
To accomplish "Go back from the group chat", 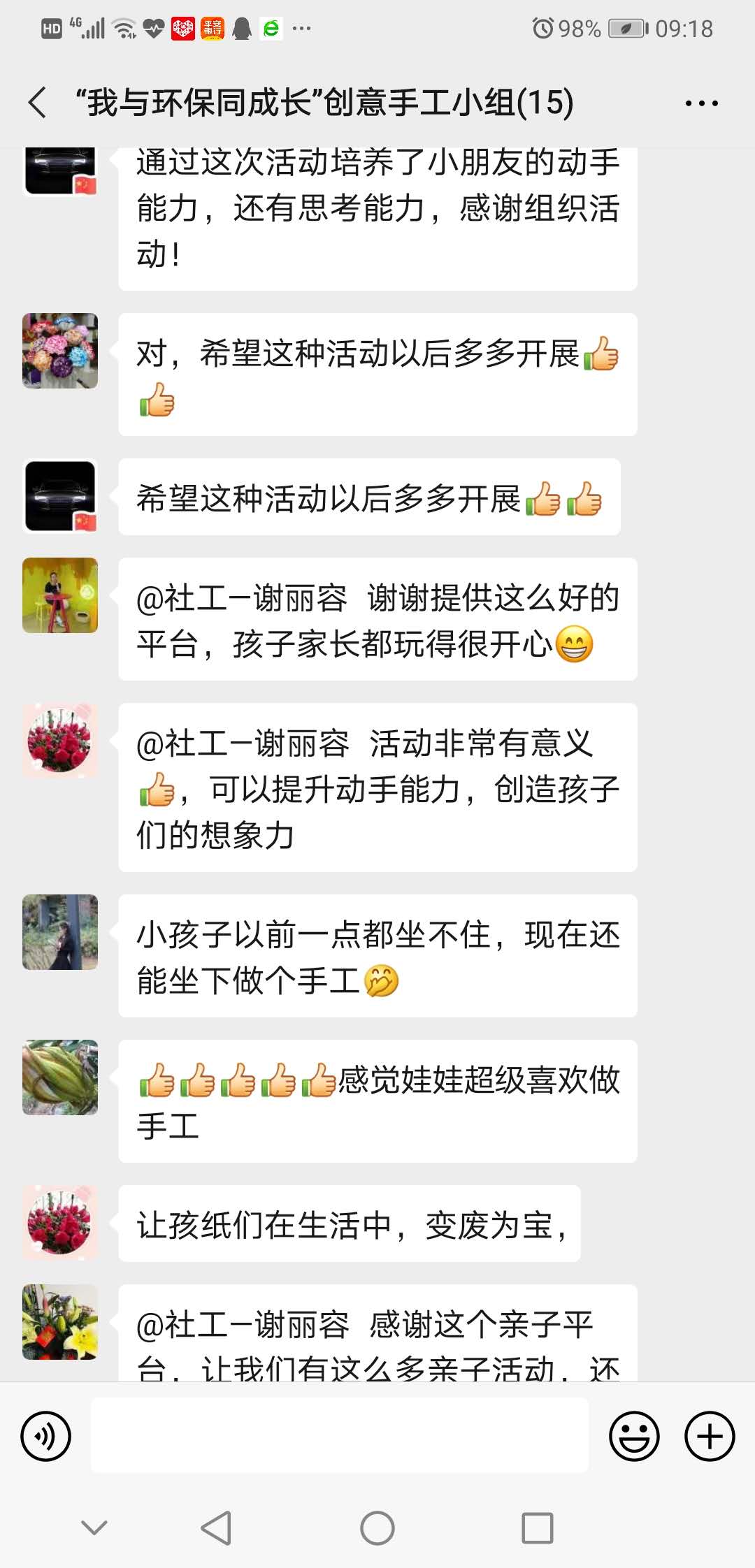I will coord(38,103).
